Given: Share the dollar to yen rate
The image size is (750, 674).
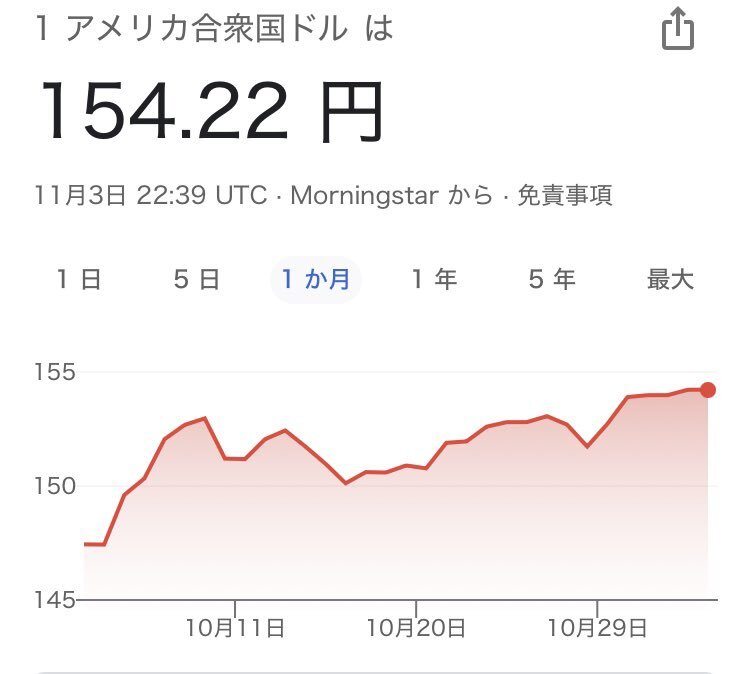Looking at the screenshot, I should [x=678, y=29].
